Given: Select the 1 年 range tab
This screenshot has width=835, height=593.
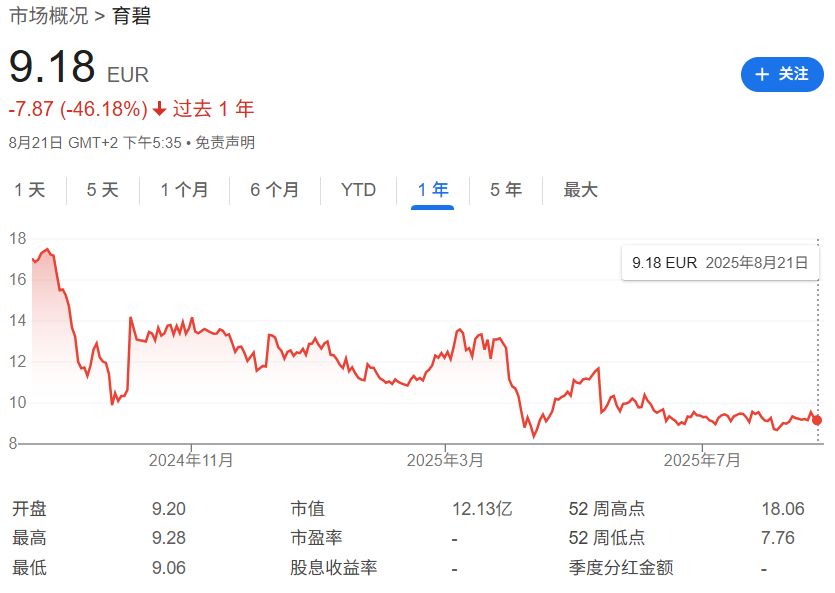Looking at the screenshot, I should 433,190.
